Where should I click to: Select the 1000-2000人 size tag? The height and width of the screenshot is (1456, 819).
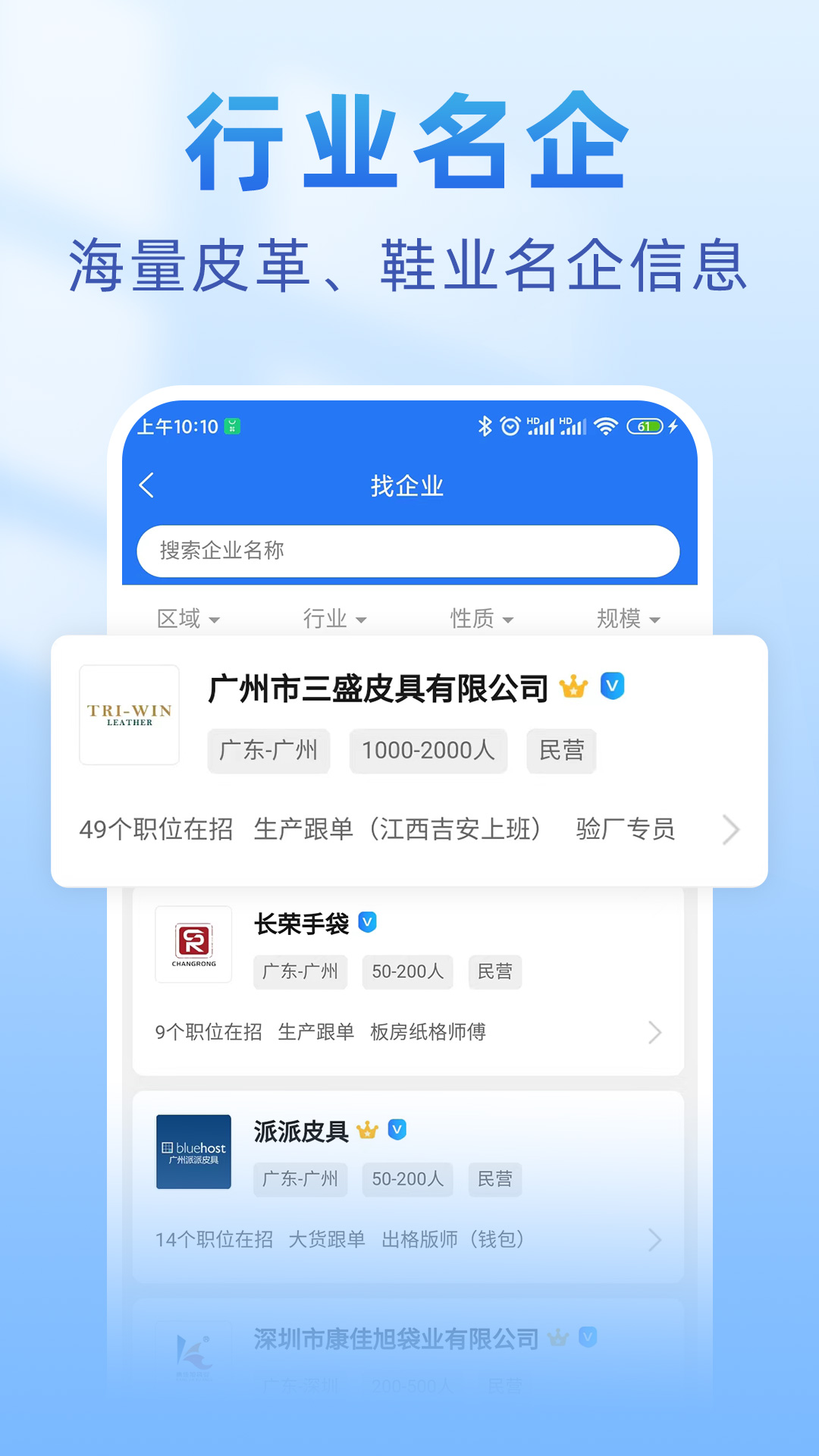pyautogui.click(x=428, y=751)
